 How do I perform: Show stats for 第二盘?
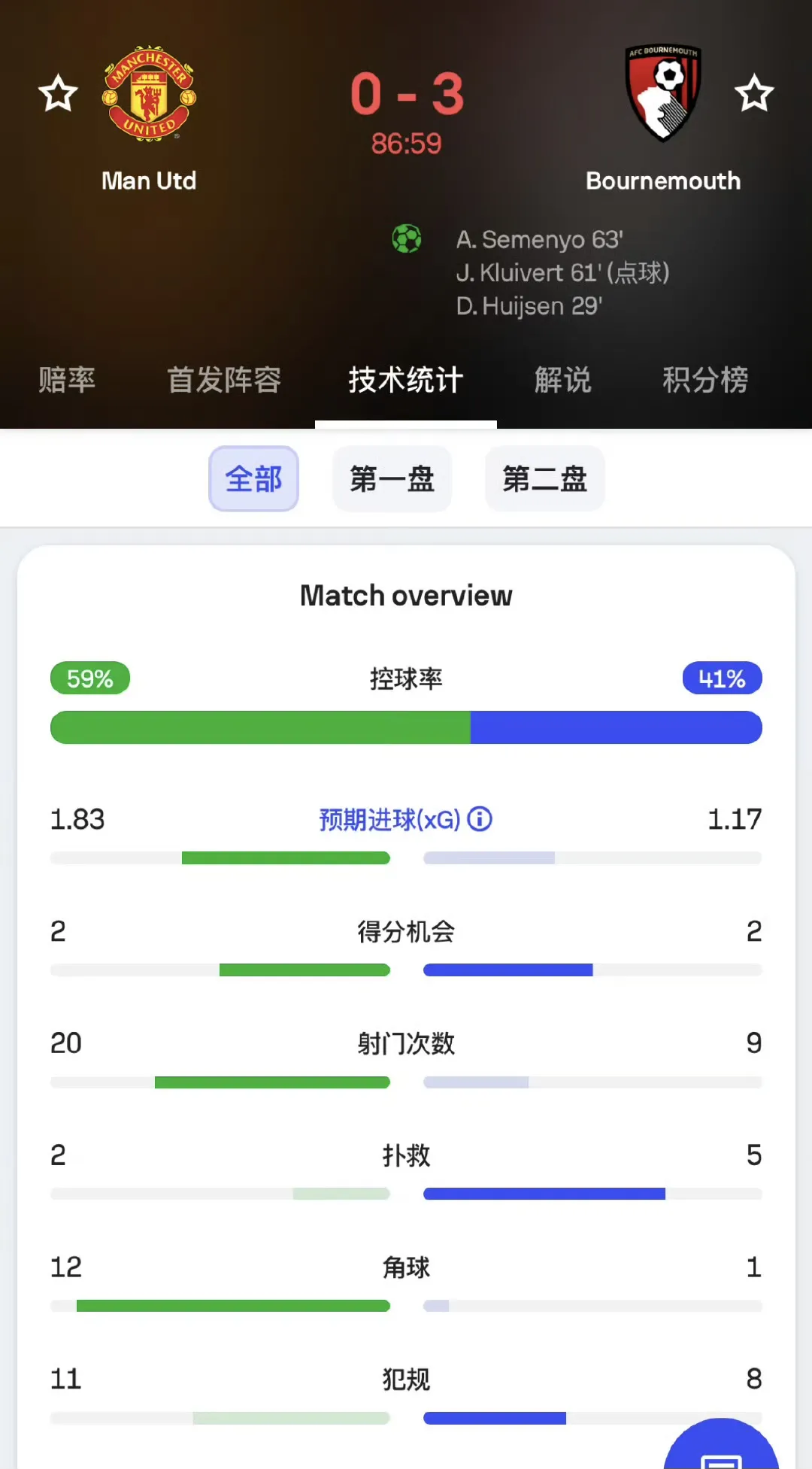(x=545, y=478)
